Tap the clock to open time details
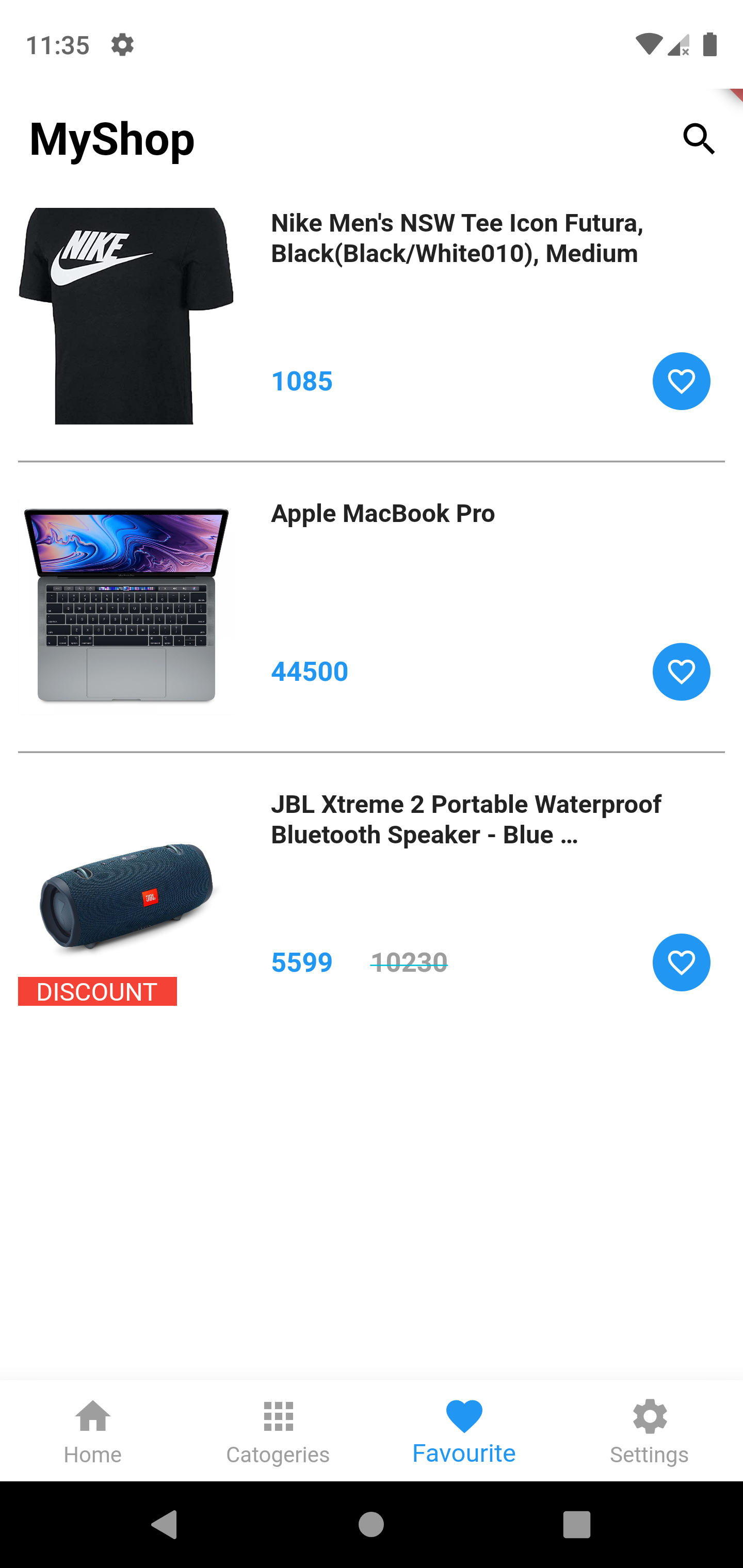This screenshot has width=743, height=1568. 59,44
